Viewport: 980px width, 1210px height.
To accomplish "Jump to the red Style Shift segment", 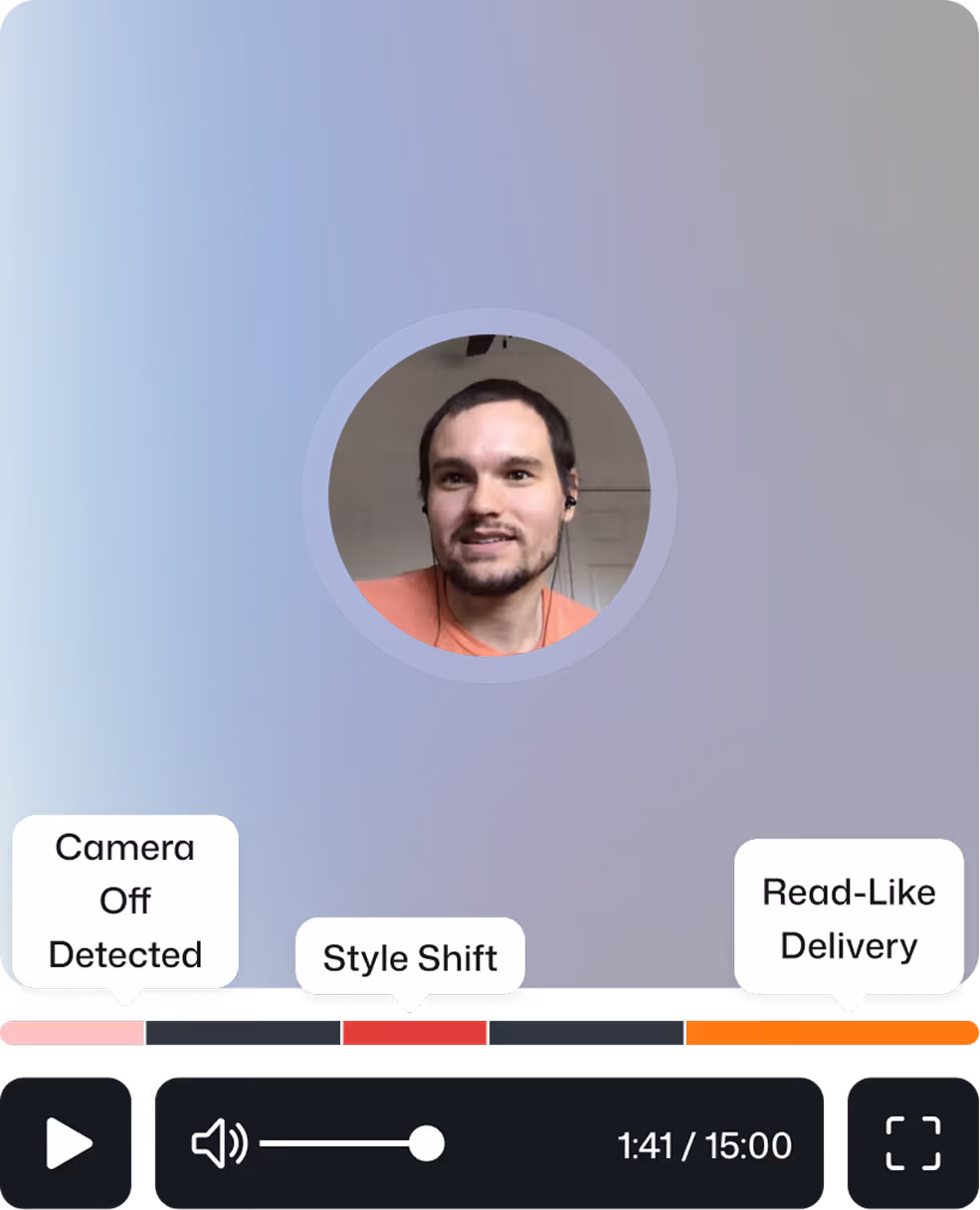I will [x=415, y=1033].
